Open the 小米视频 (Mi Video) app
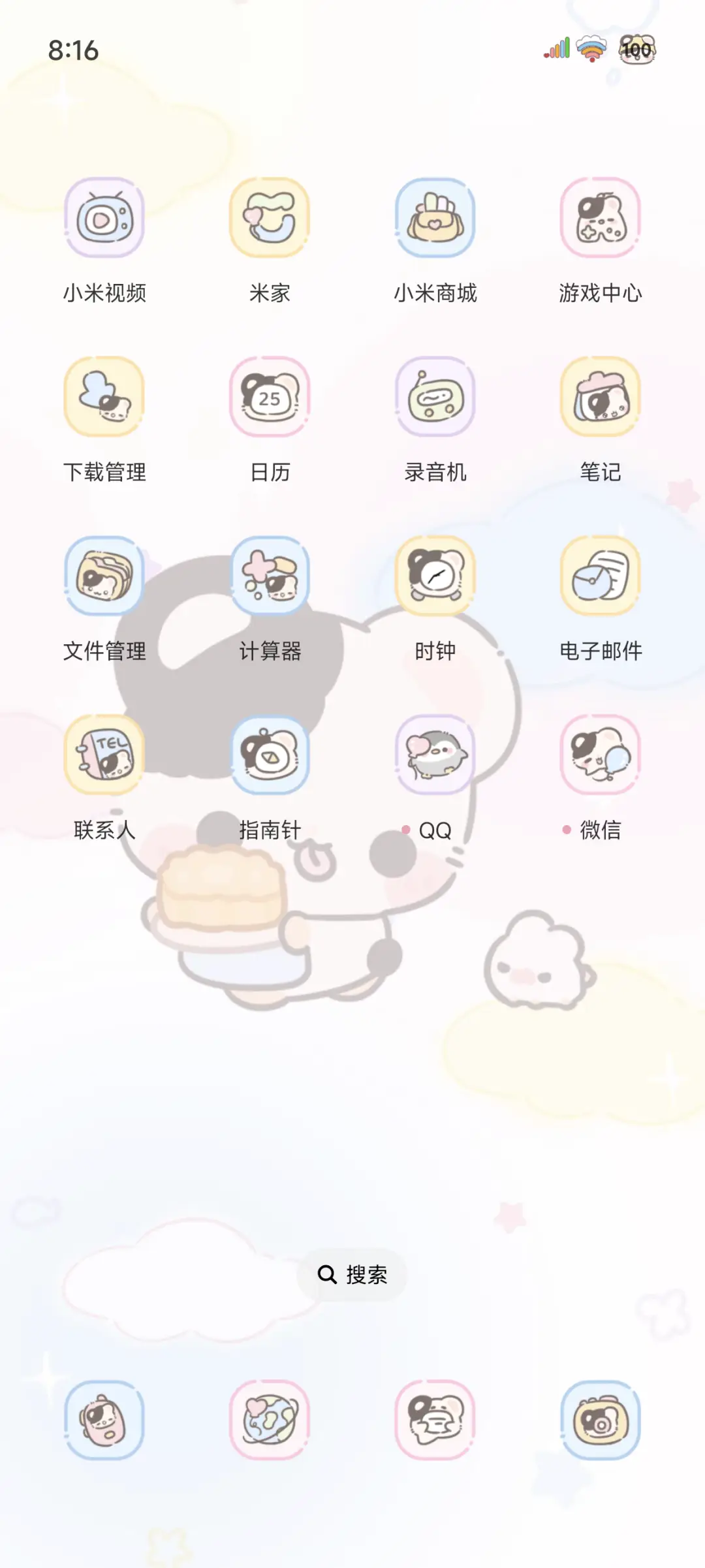The image size is (705, 1568). pos(106,220)
